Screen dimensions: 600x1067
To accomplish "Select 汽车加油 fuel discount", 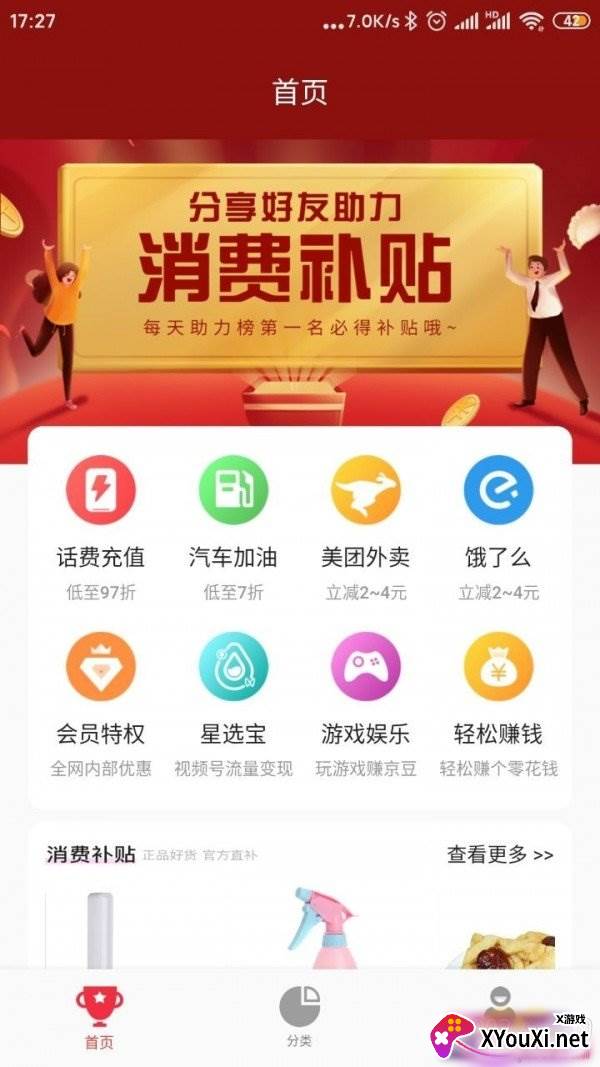I will point(233,490).
